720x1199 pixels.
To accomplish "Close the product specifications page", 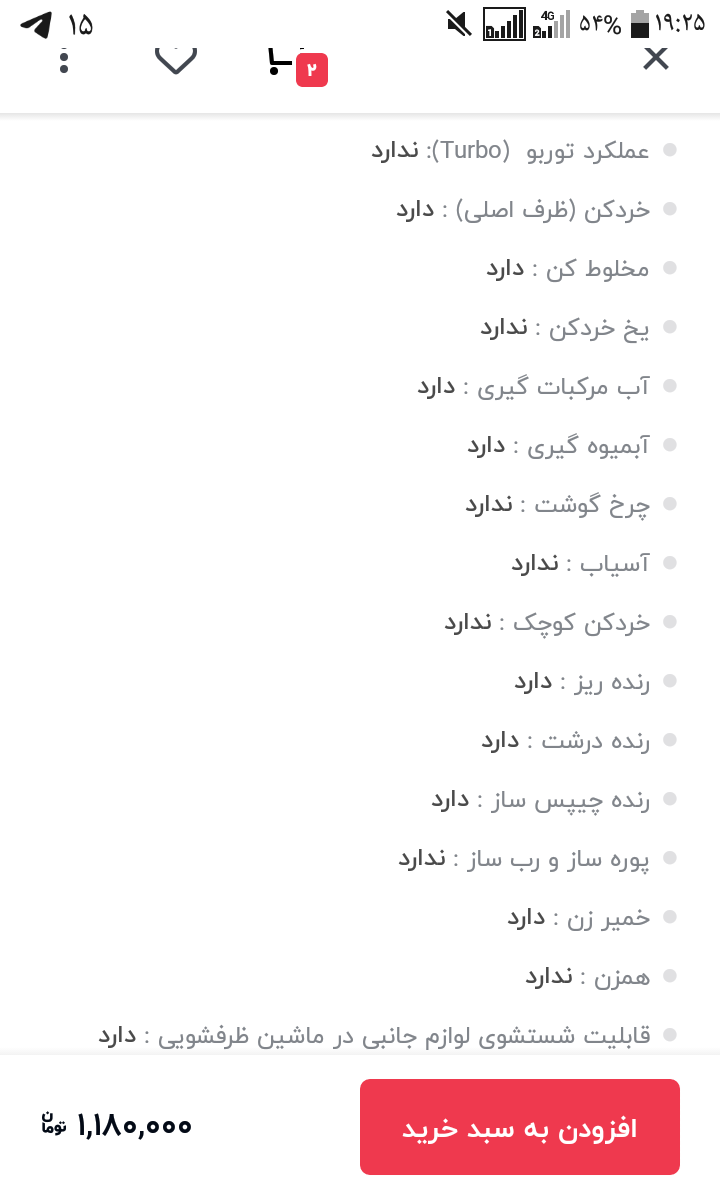I will [655, 58].
